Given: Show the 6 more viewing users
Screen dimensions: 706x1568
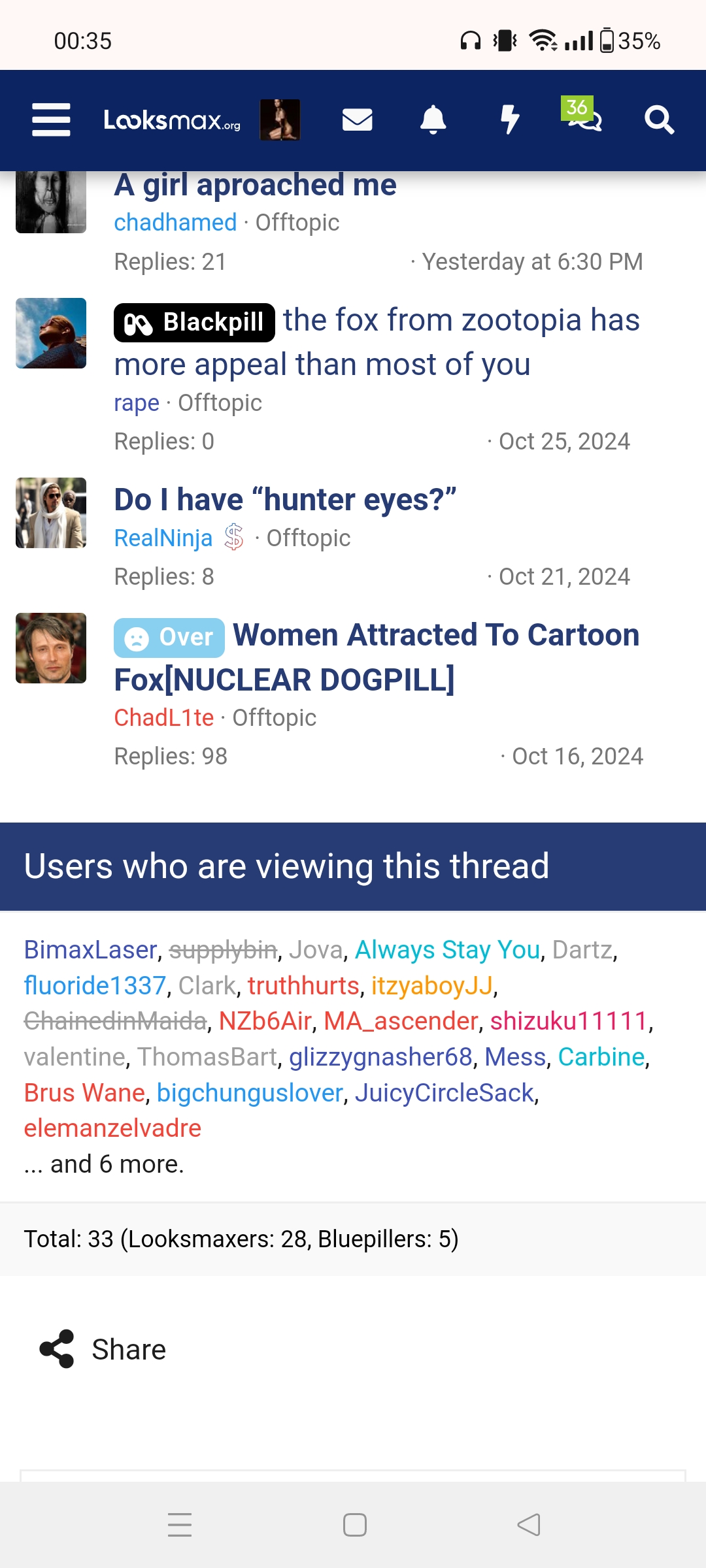Looking at the screenshot, I should [105, 1164].
